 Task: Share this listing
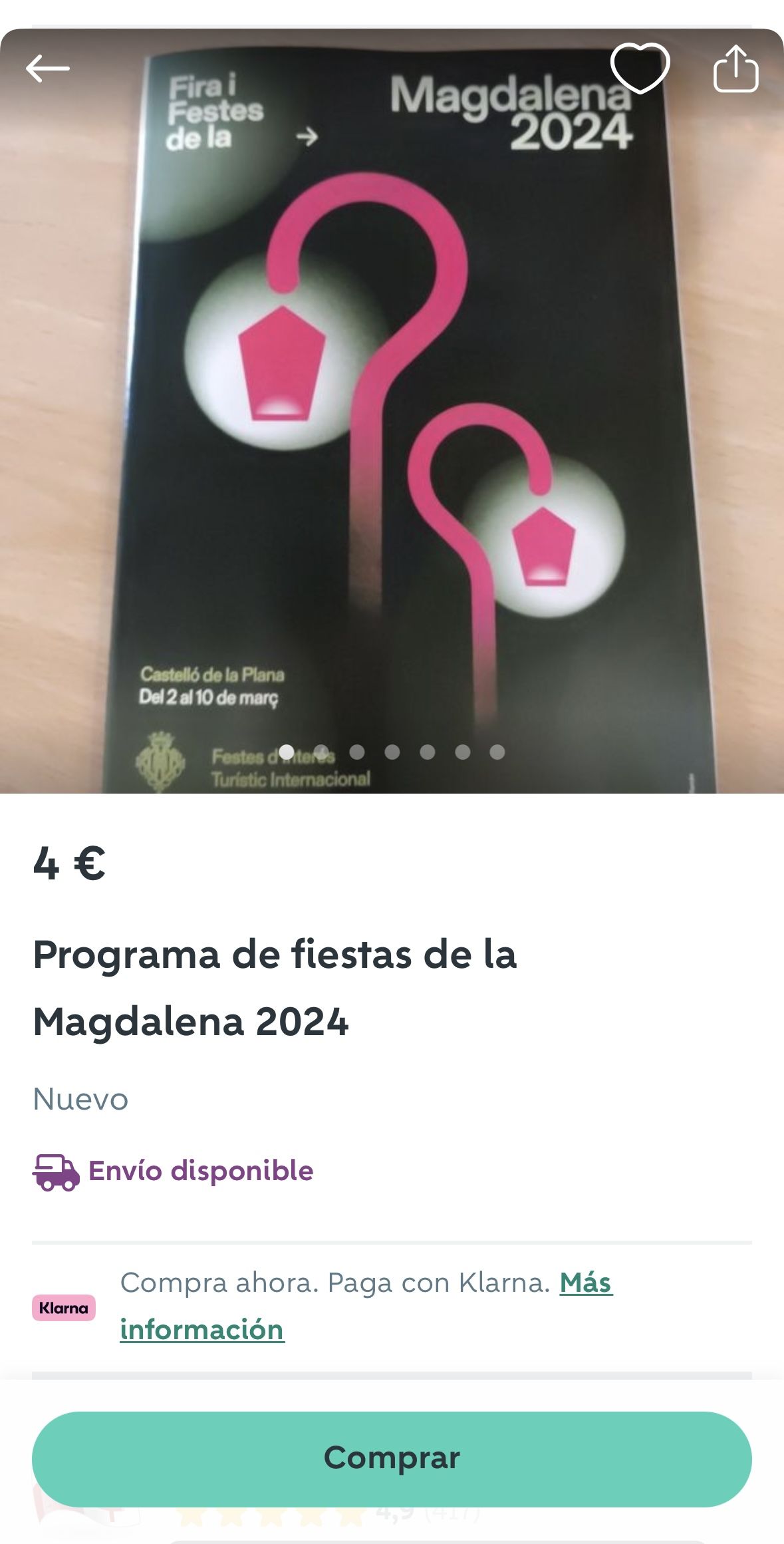pos(735,68)
